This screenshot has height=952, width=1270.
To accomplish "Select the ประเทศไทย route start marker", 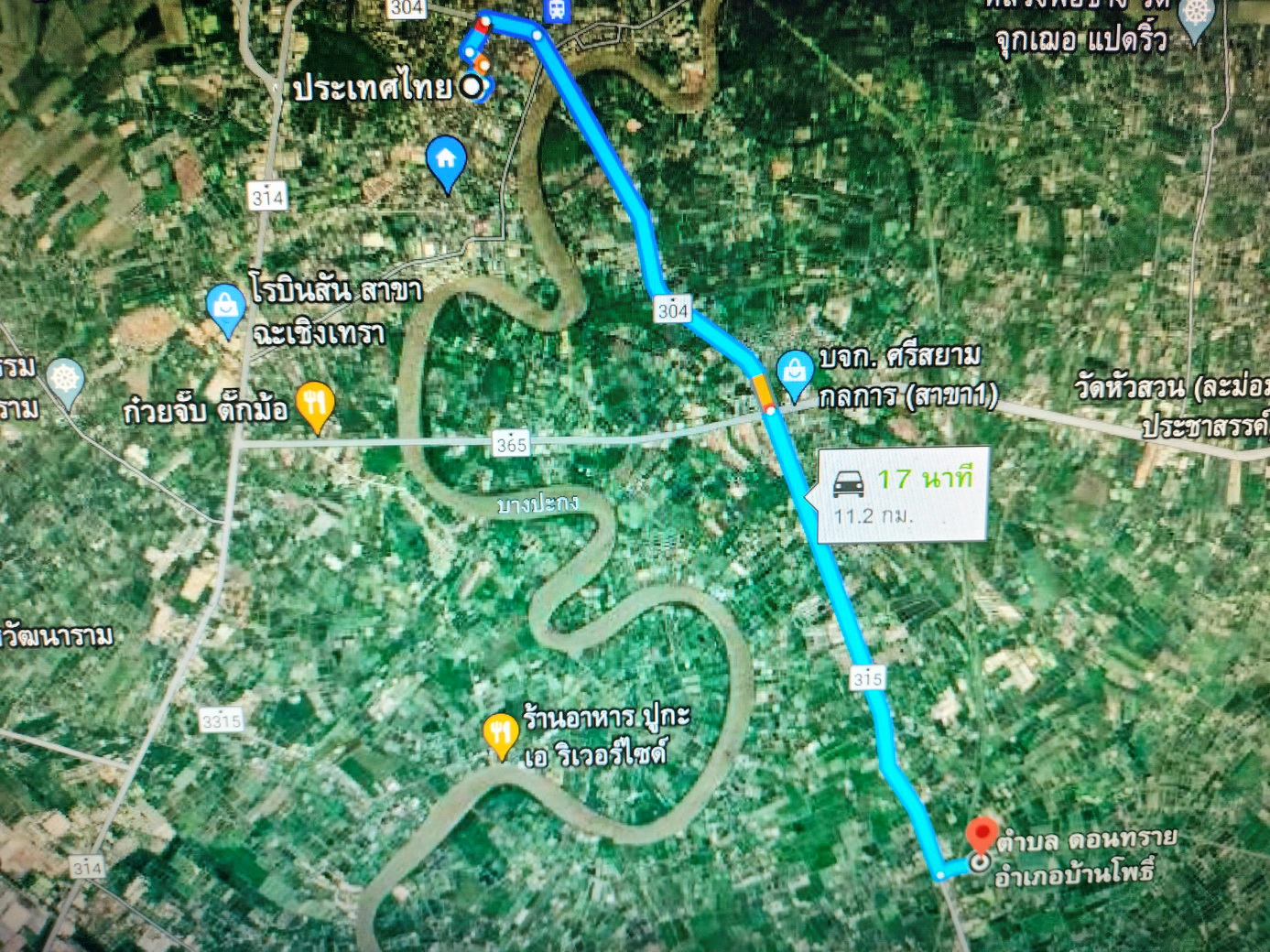I will click(472, 87).
